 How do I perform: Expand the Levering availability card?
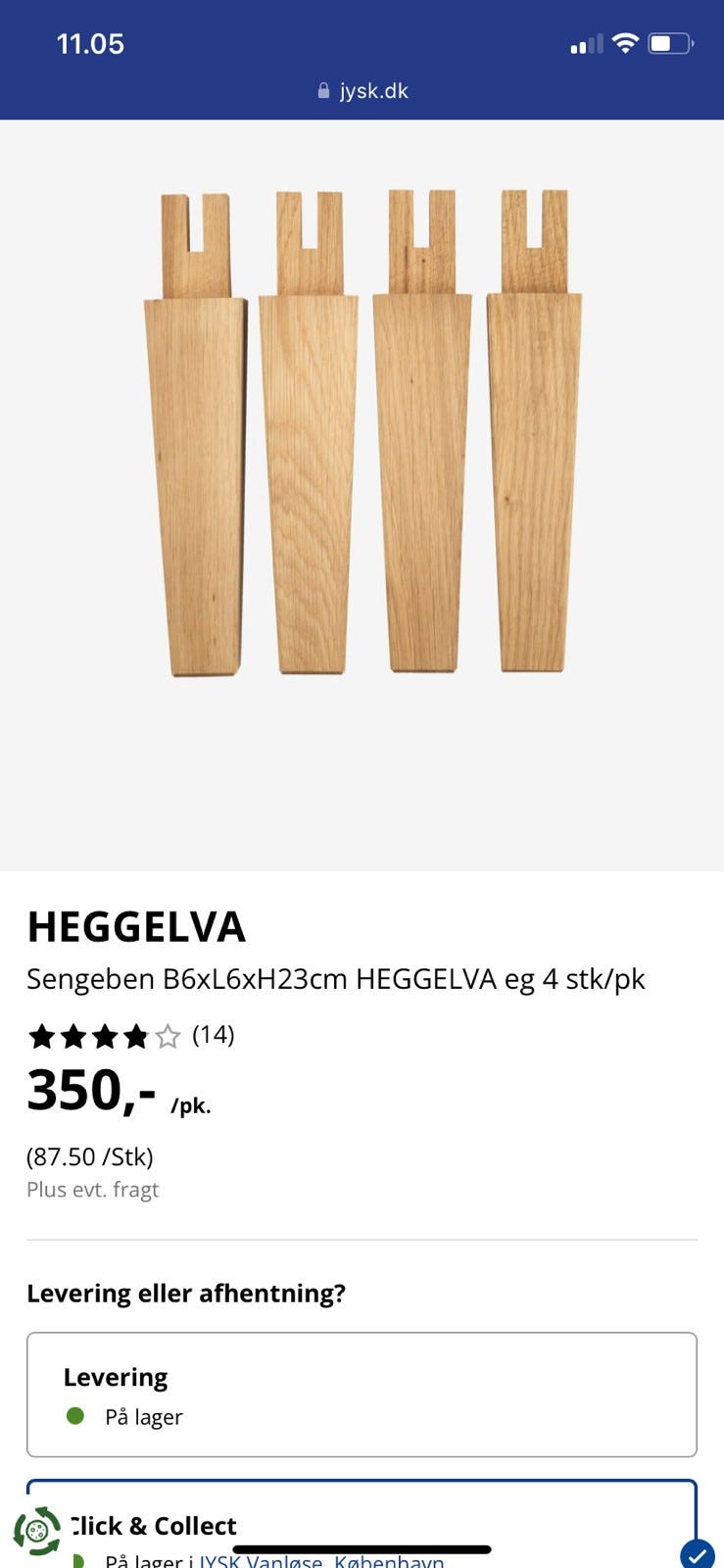coord(362,1394)
